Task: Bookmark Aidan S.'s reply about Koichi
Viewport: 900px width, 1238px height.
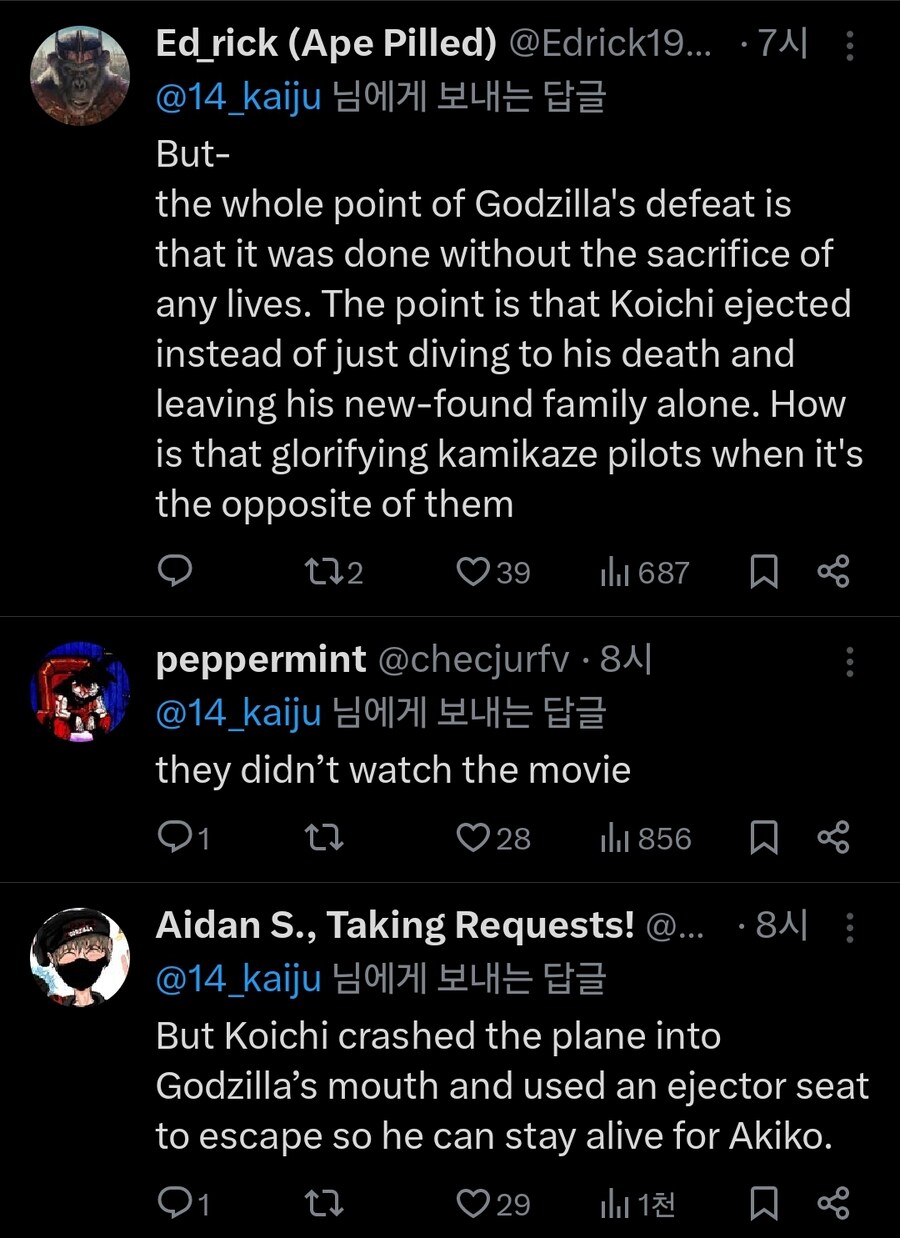Action: coord(765,1205)
